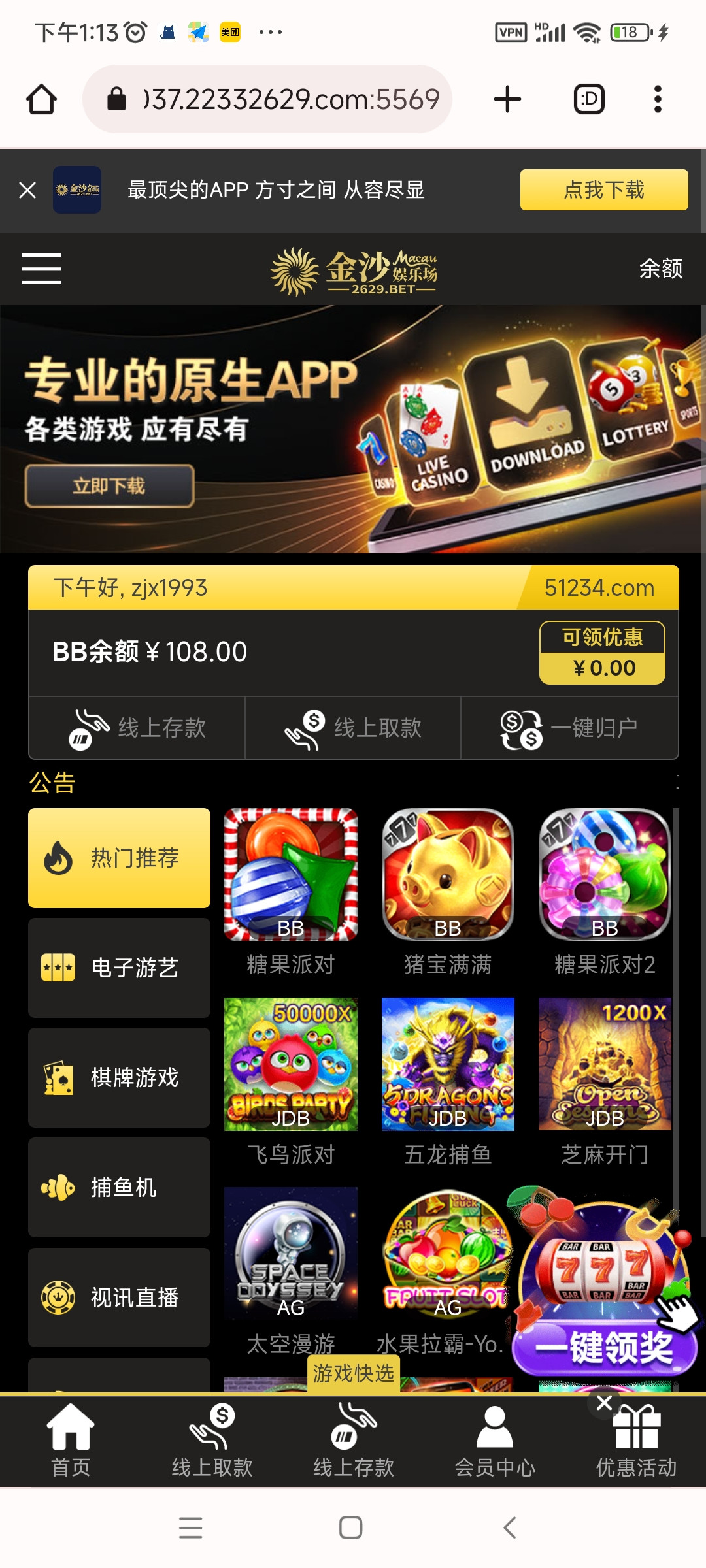Image resolution: width=706 pixels, height=1568 pixels.
Task: Tap the browser tab switcher icon
Action: (590, 98)
